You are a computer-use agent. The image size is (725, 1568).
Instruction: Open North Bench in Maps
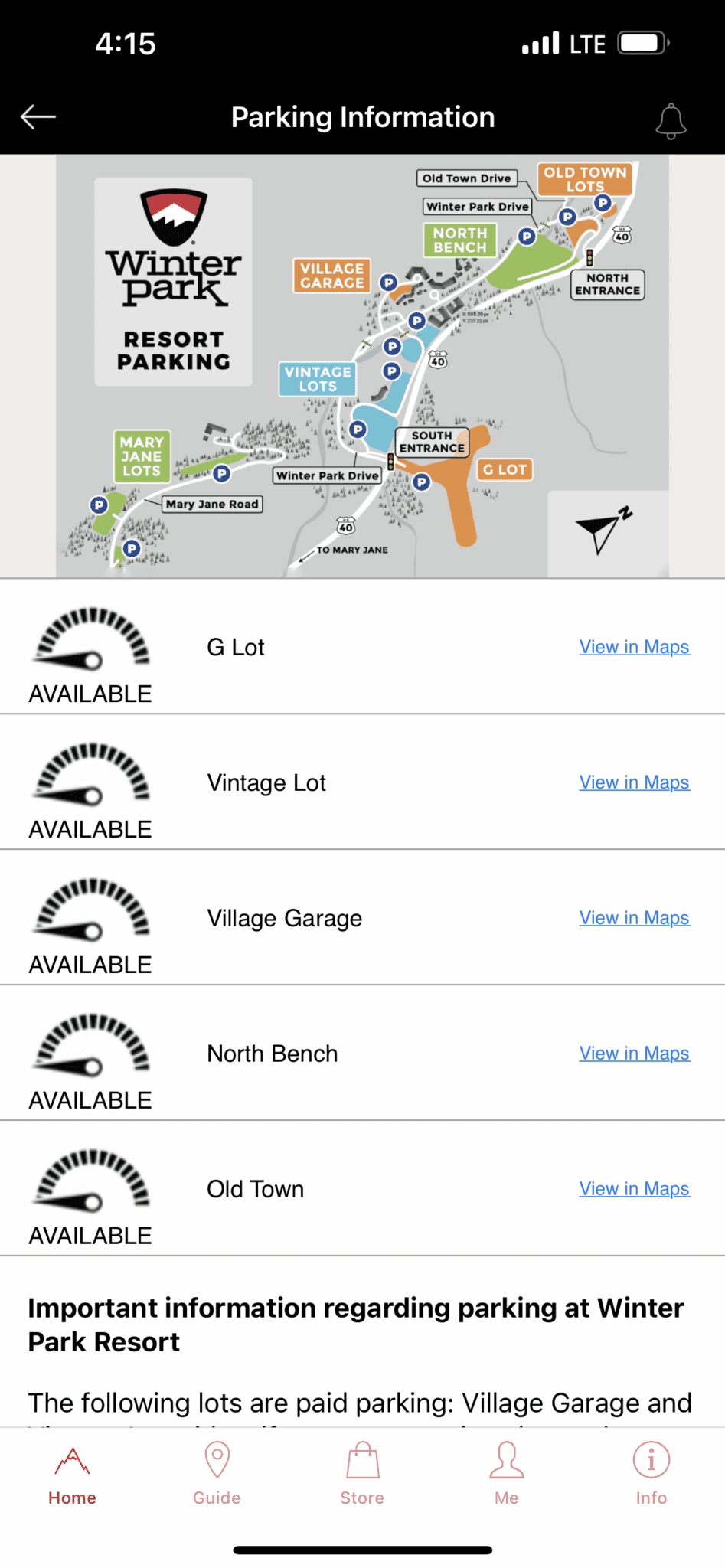[x=634, y=1053]
